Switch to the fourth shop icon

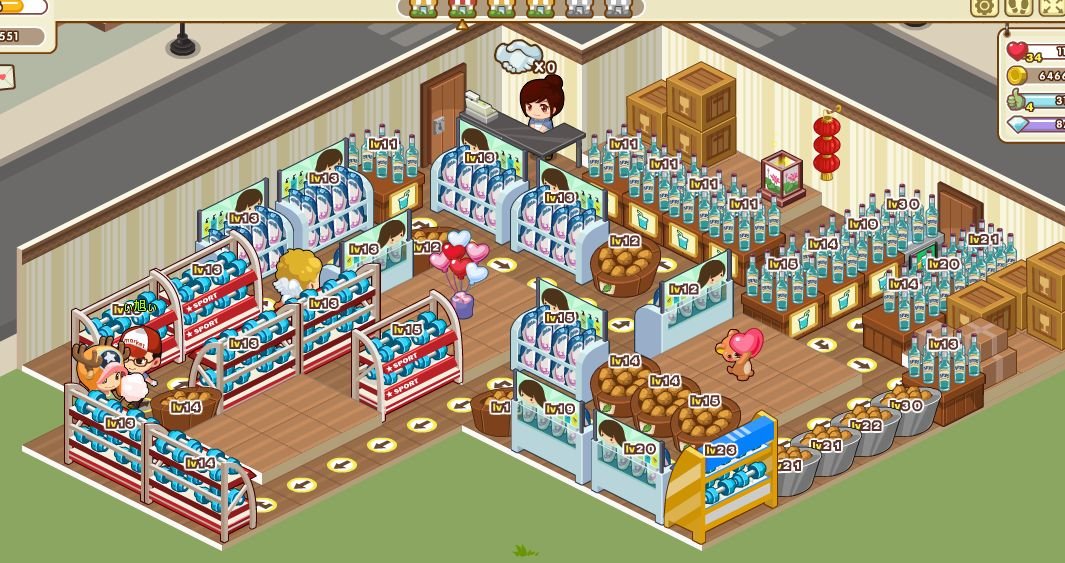click(540, 7)
